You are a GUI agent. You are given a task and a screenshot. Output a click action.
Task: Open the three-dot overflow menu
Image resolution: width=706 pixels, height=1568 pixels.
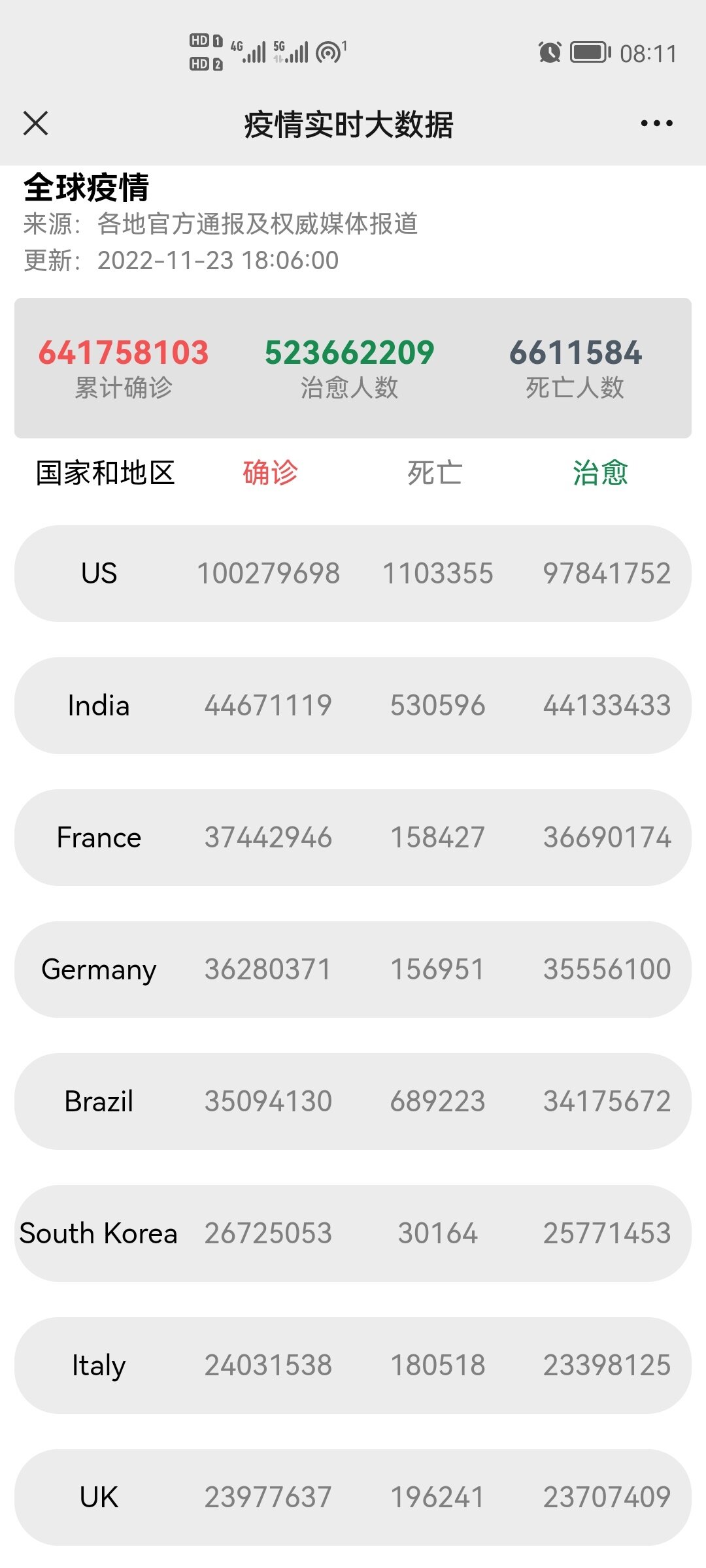click(656, 123)
